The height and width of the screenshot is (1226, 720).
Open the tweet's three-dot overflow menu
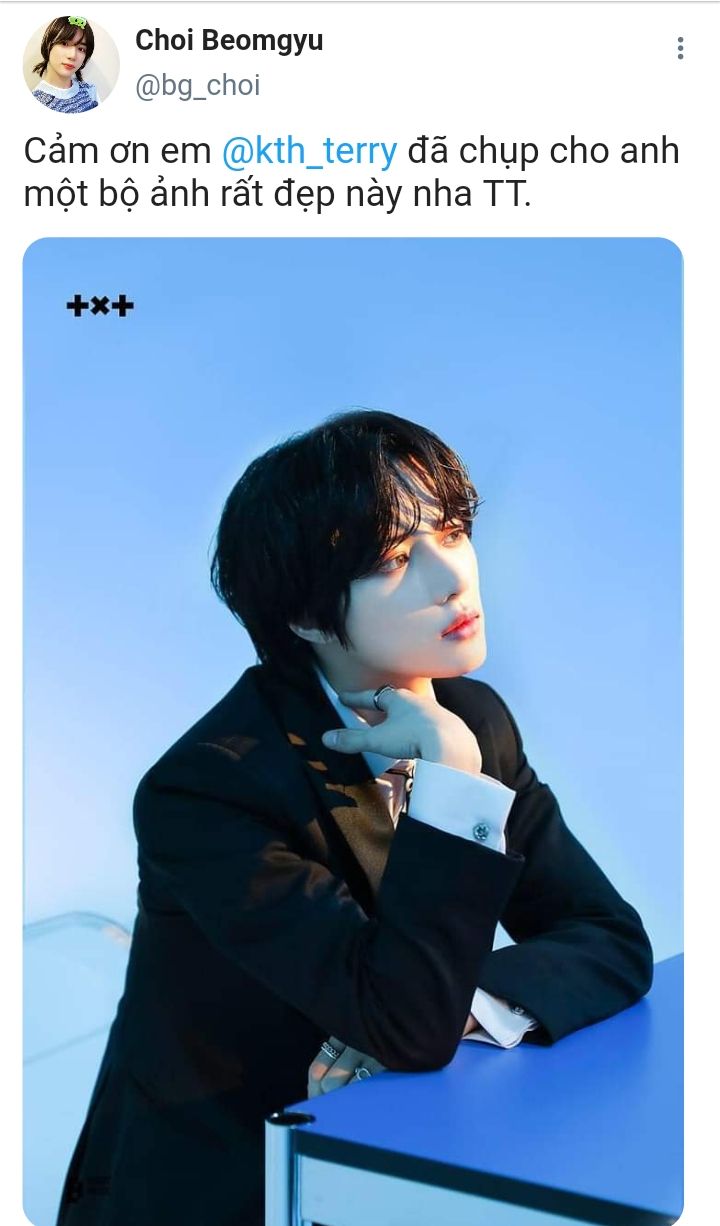point(680,48)
